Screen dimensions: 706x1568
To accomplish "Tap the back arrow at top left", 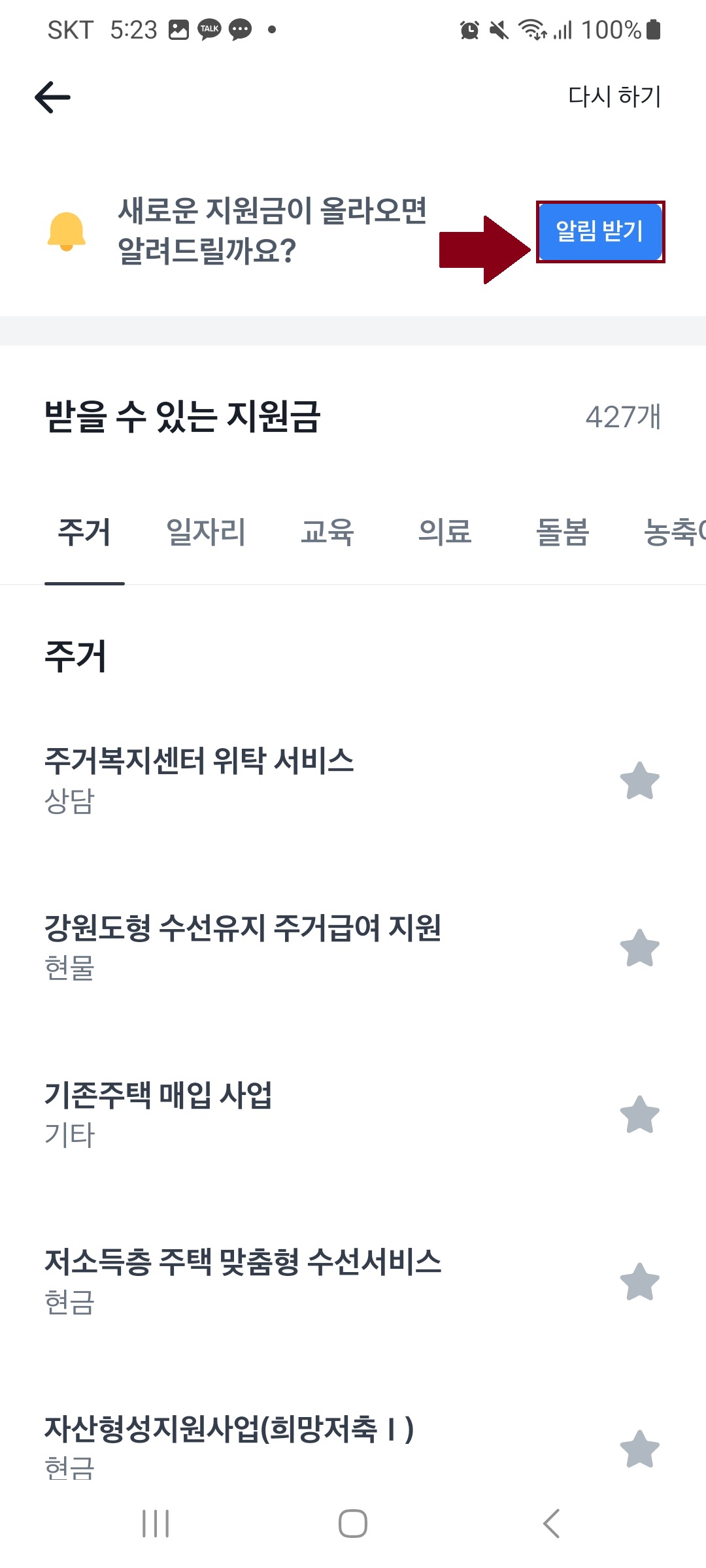I will coord(52,97).
